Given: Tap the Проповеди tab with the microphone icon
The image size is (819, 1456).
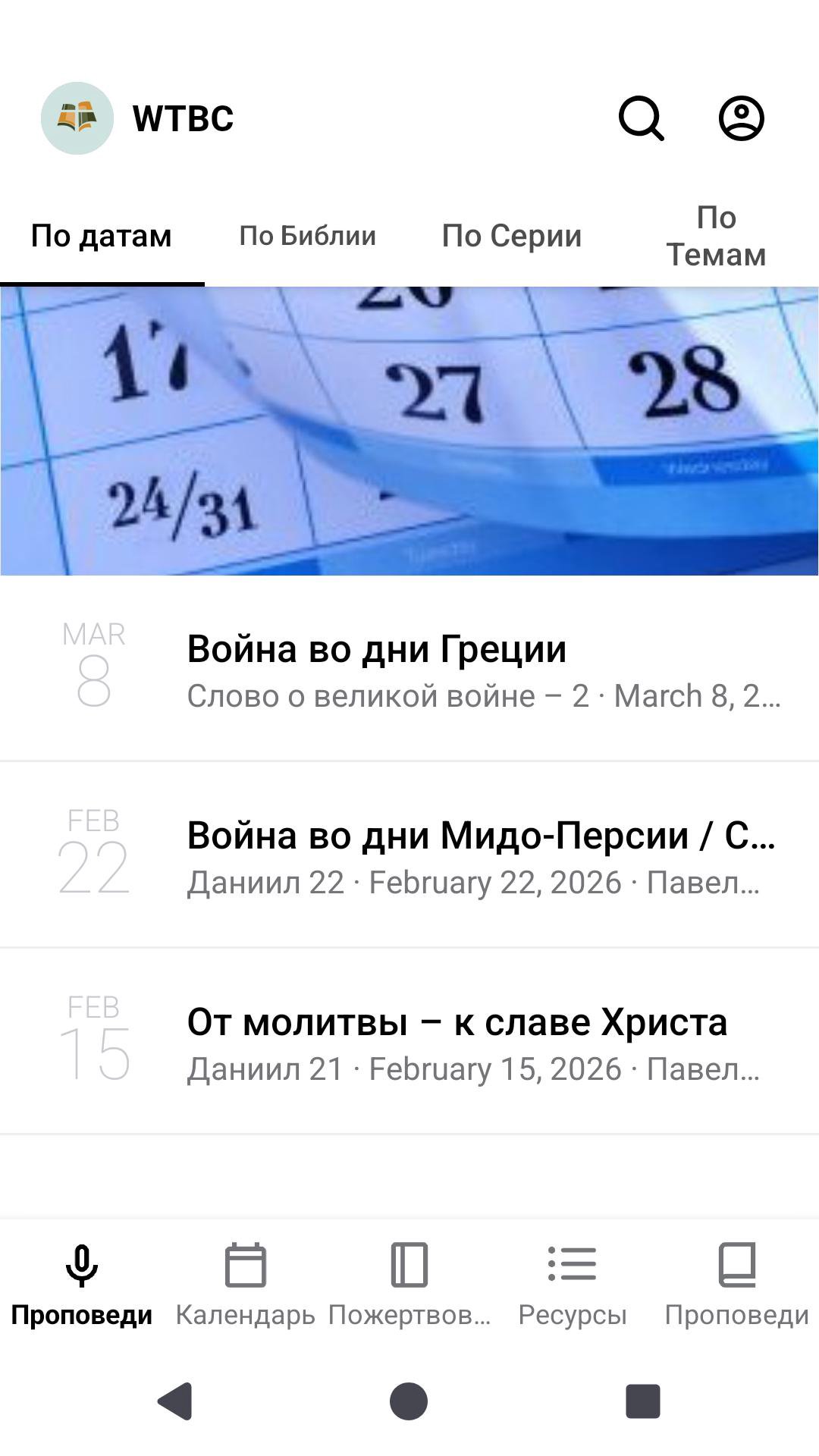Looking at the screenshot, I should coord(82,1283).
